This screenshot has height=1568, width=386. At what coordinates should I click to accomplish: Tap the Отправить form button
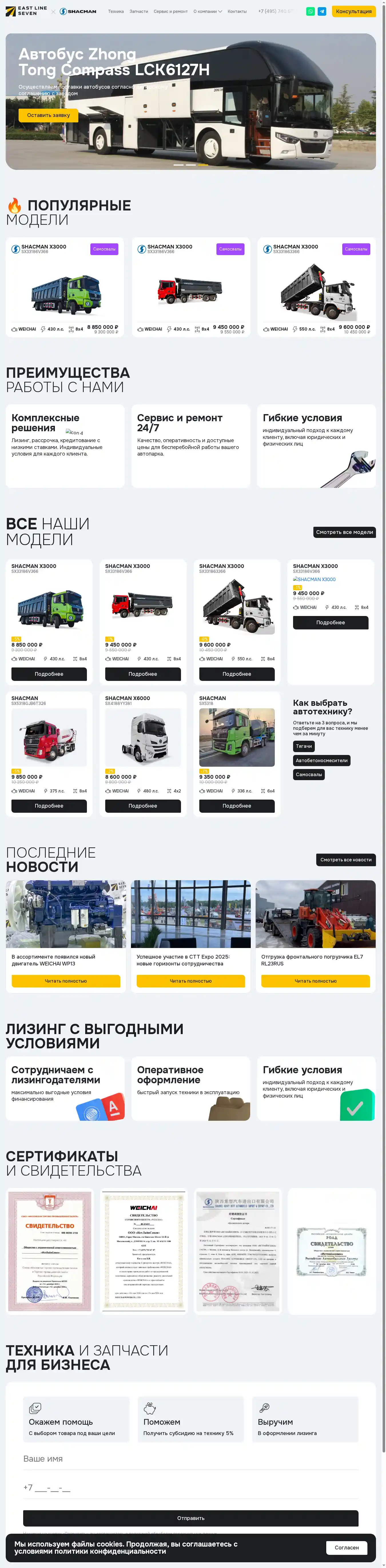pyautogui.click(x=190, y=1517)
